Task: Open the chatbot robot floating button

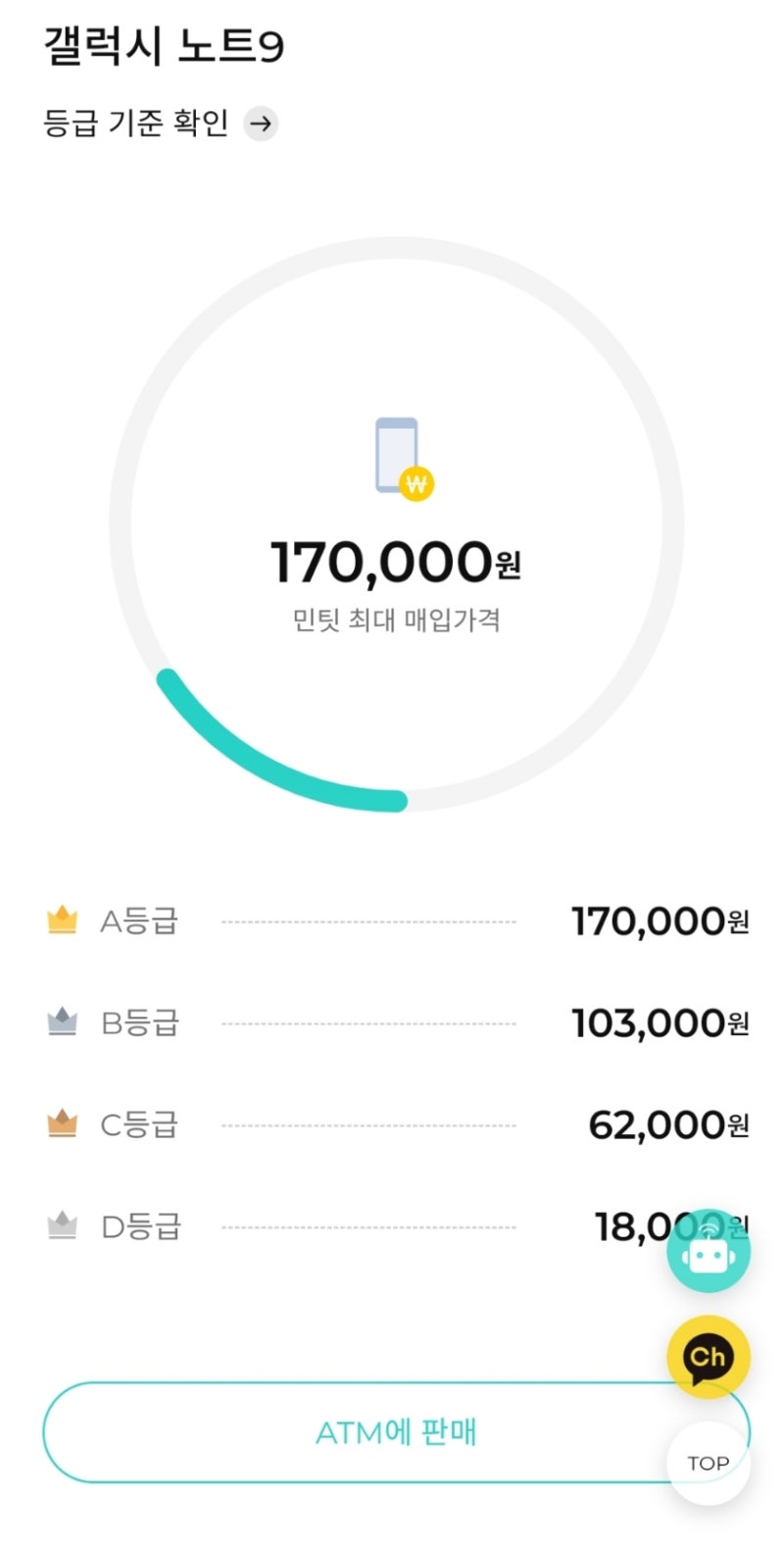Action: (709, 1251)
